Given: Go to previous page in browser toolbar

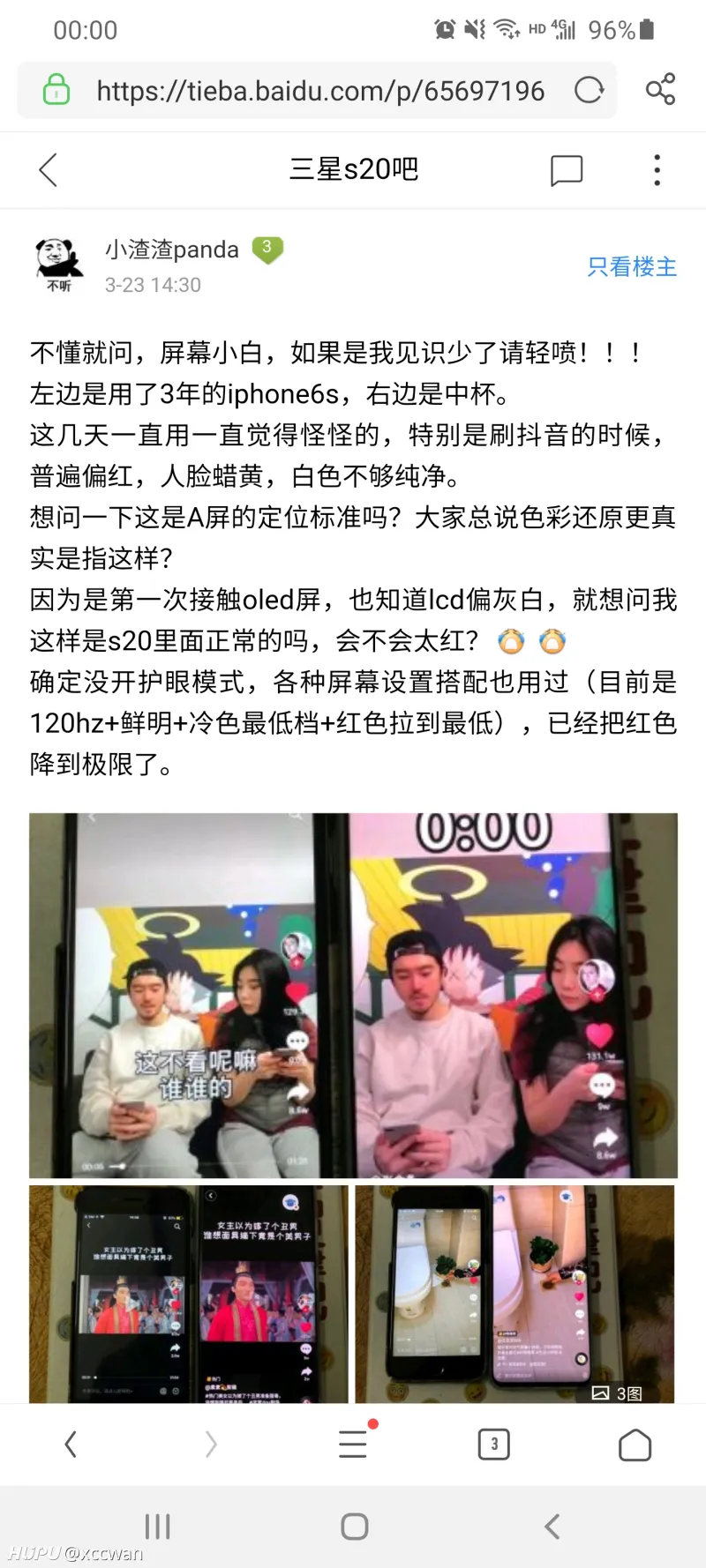Looking at the screenshot, I should pos(71,1445).
